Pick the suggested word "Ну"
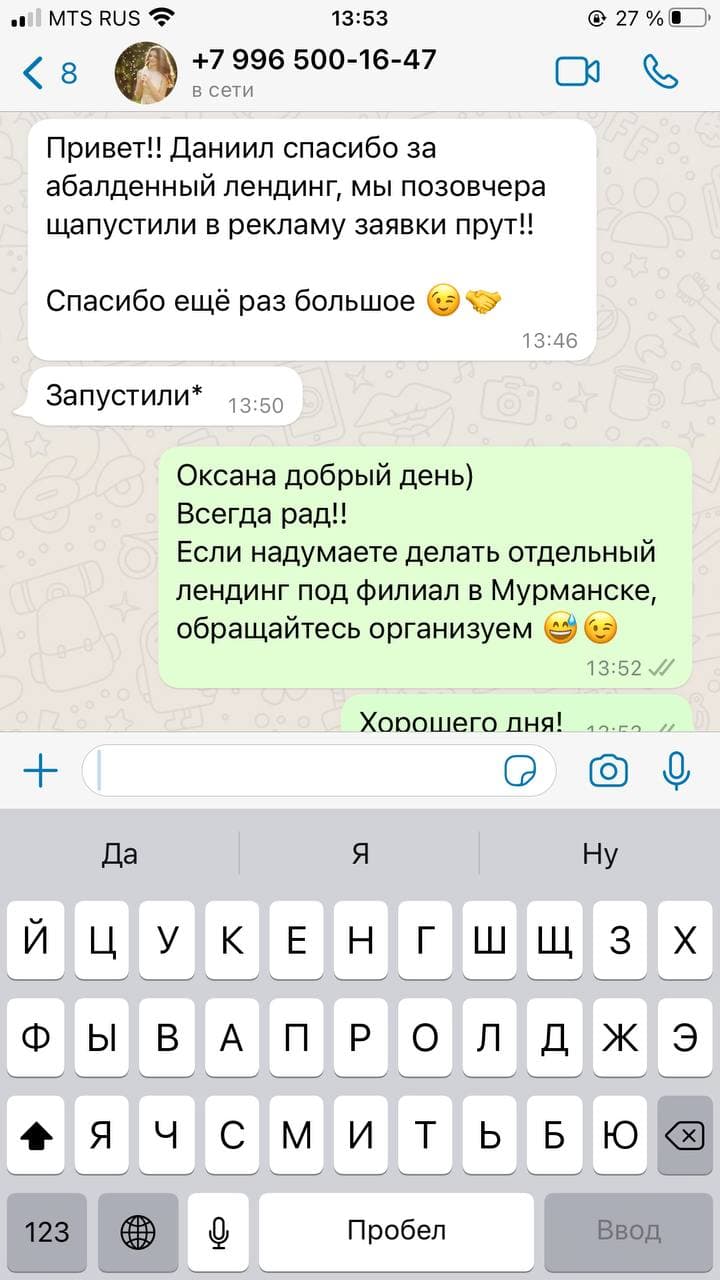 coord(600,854)
